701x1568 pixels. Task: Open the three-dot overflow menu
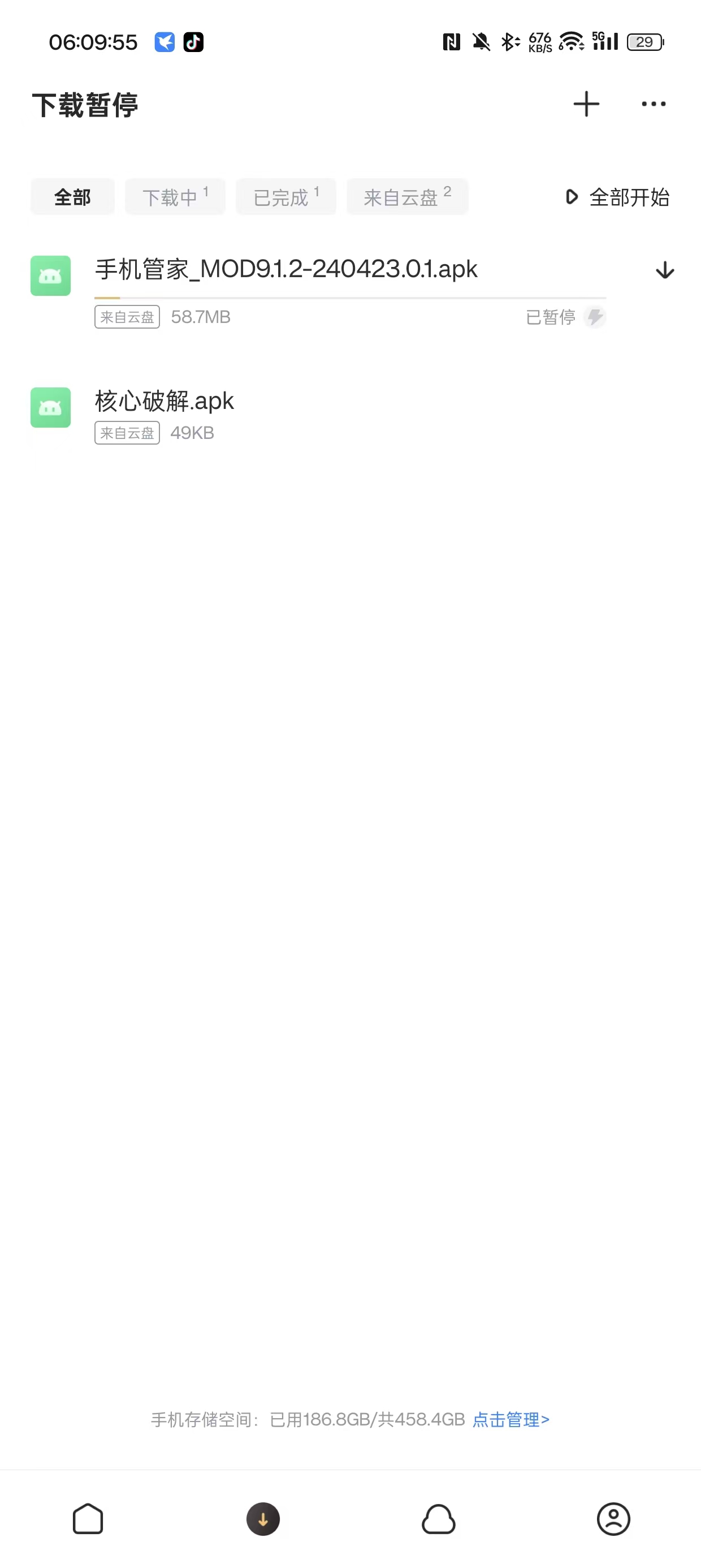[x=654, y=104]
